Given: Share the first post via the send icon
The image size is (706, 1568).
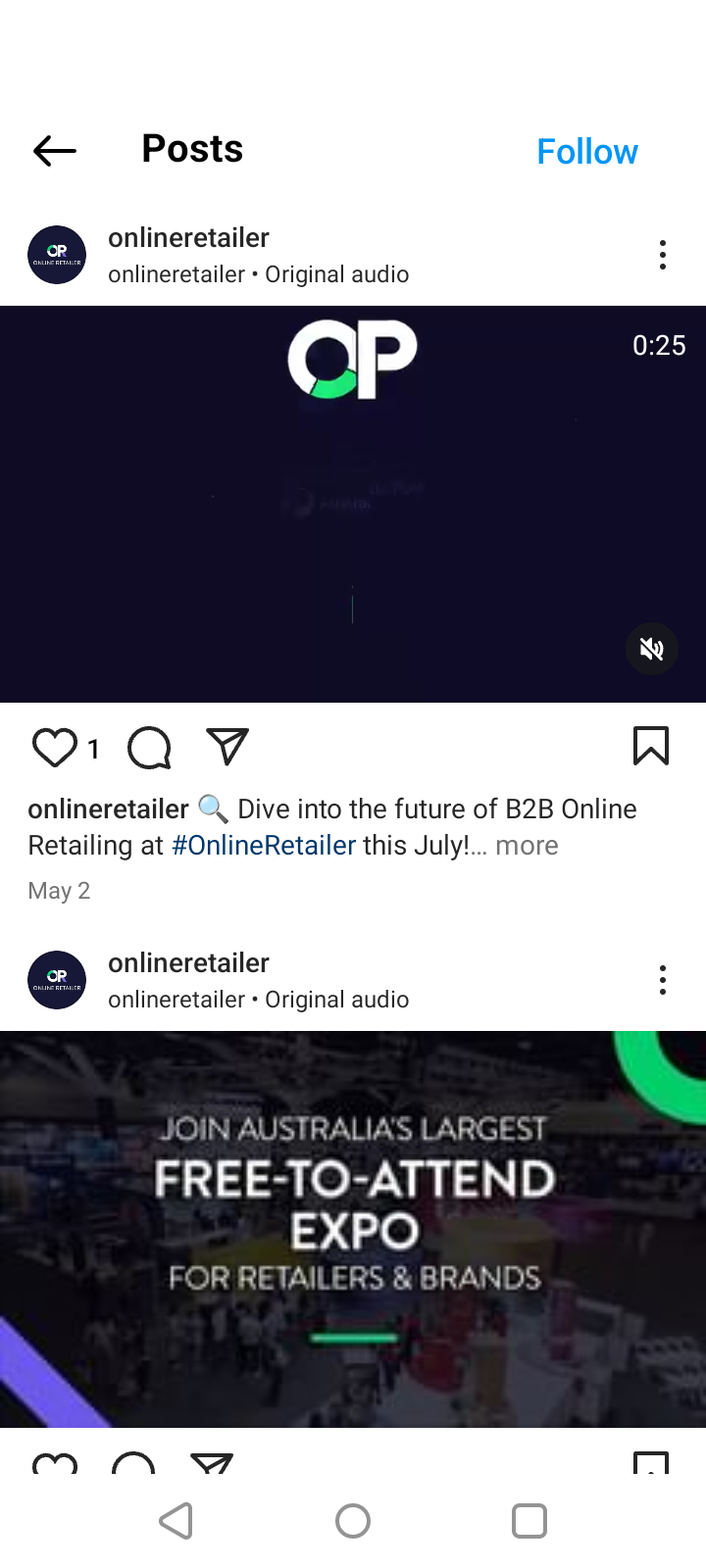Looking at the screenshot, I should pyautogui.click(x=226, y=747).
